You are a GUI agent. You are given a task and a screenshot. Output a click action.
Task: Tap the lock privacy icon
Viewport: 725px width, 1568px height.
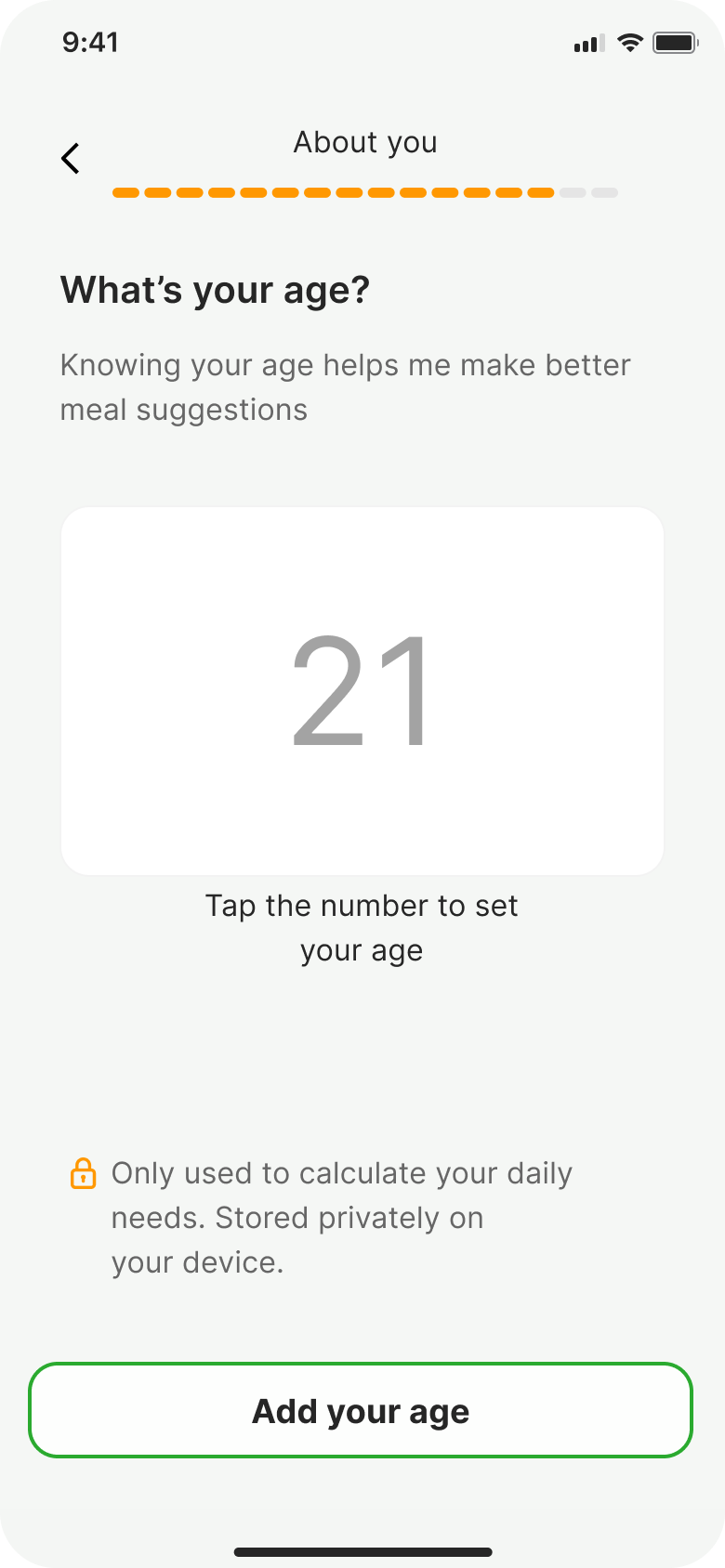click(84, 1174)
